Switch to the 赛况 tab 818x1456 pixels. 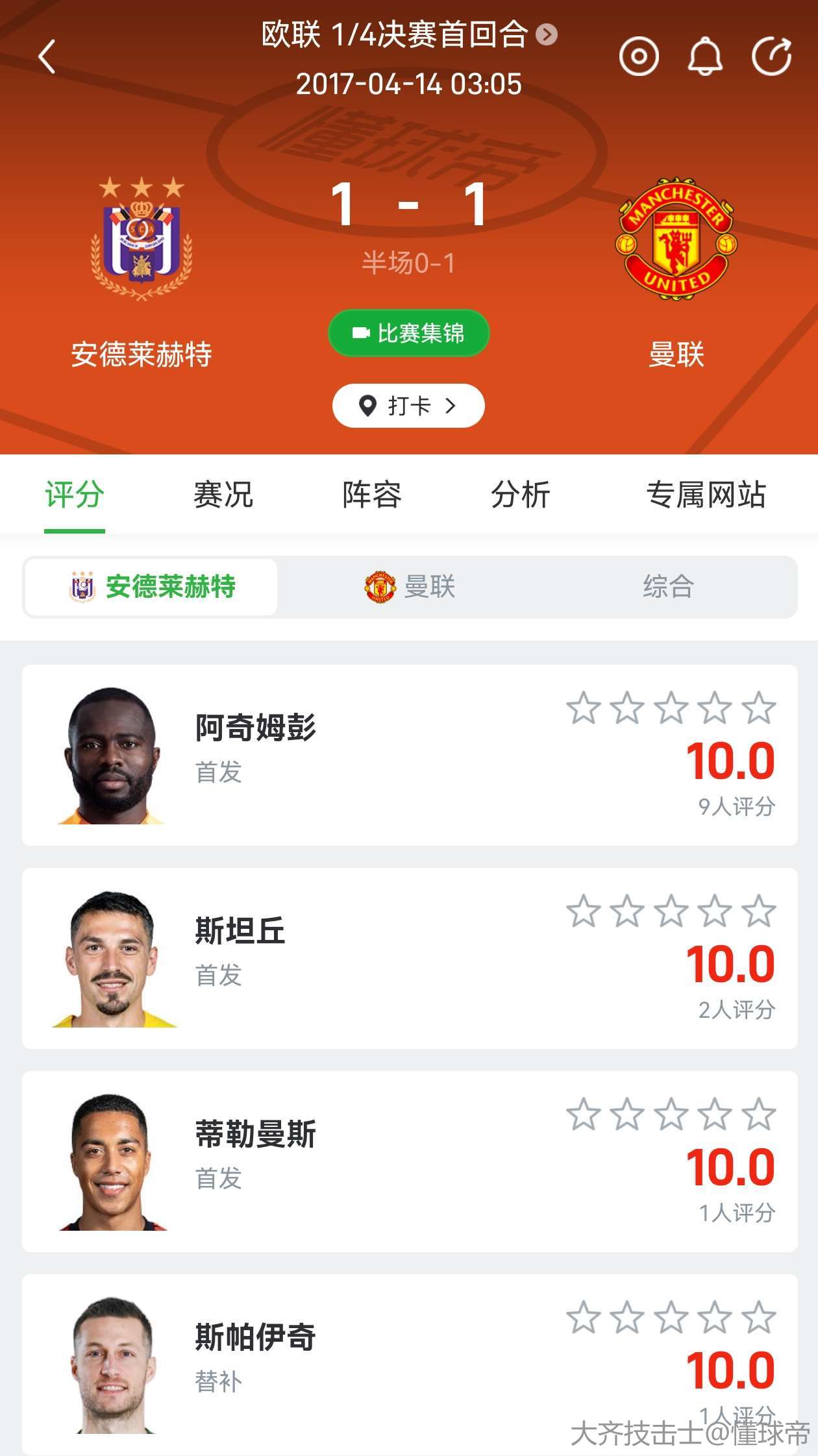tap(223, 495)
